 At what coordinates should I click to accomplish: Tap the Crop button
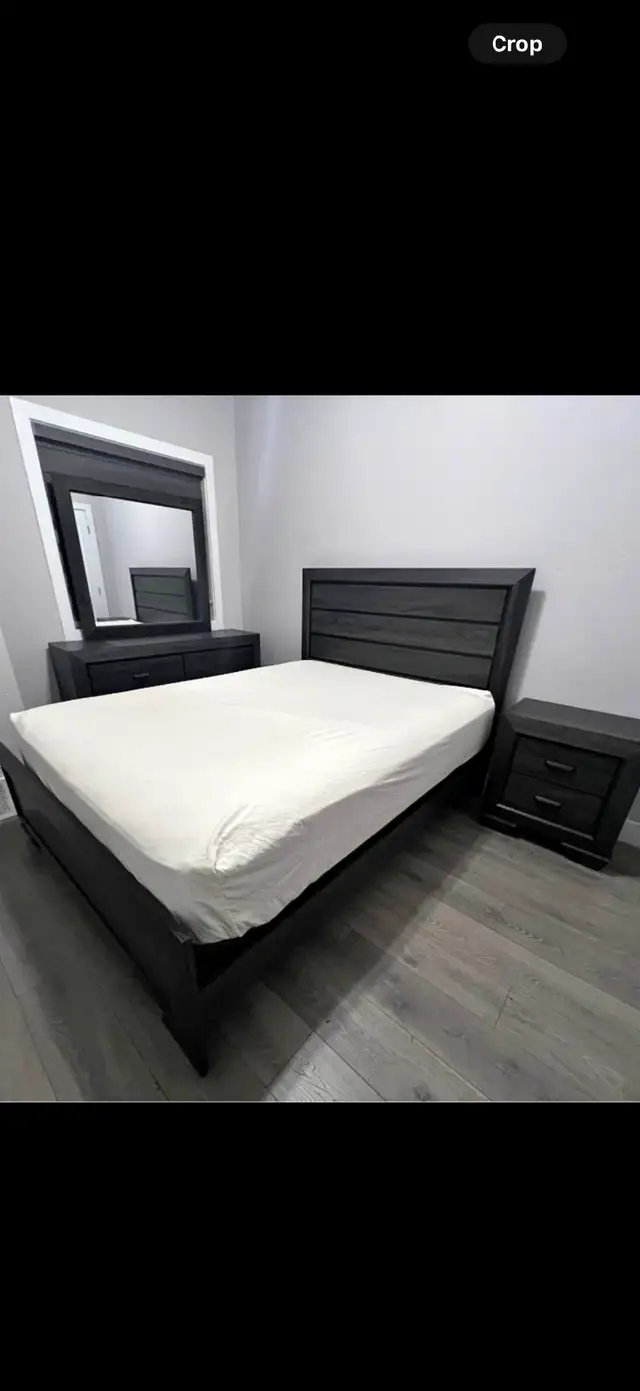[x=517, y=44]
